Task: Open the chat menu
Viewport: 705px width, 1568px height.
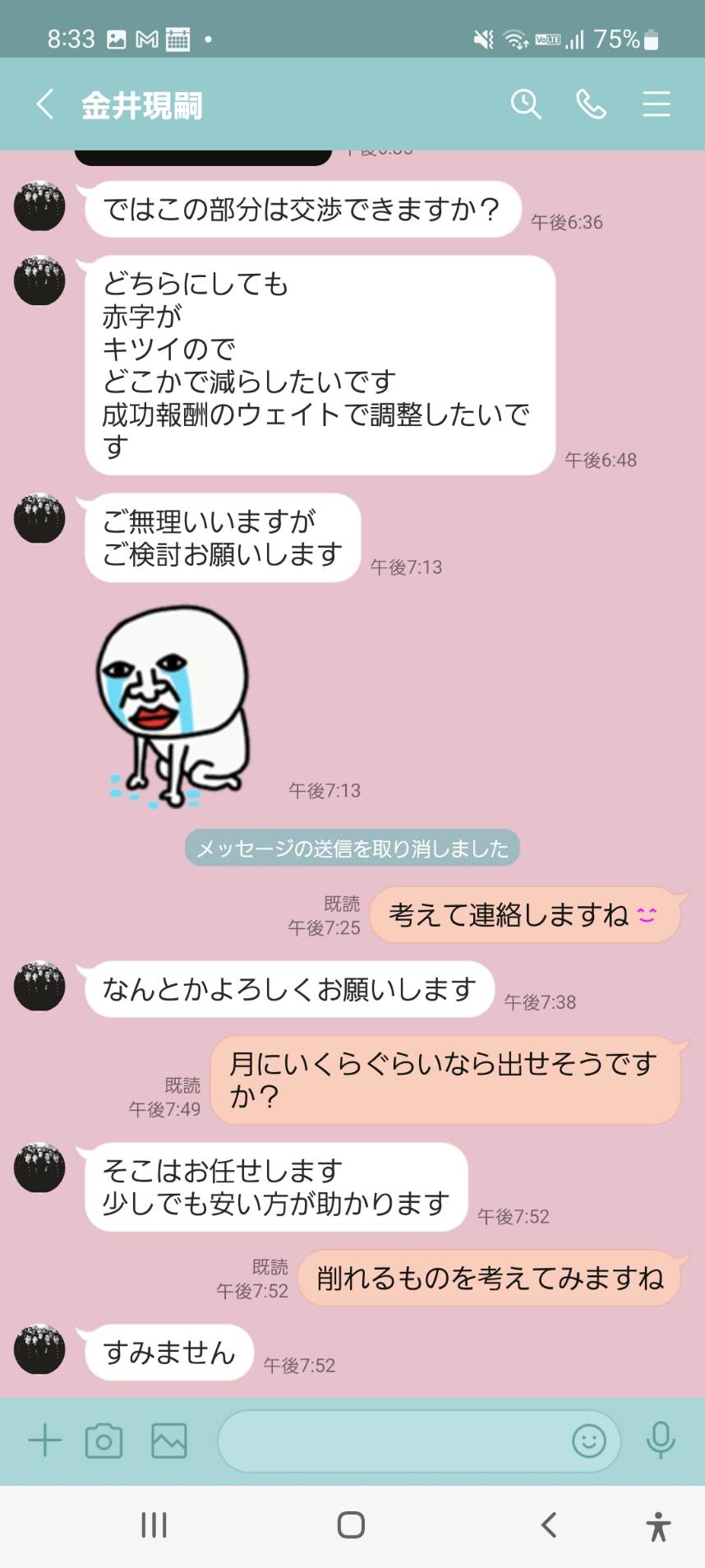Action: point(656,104)
